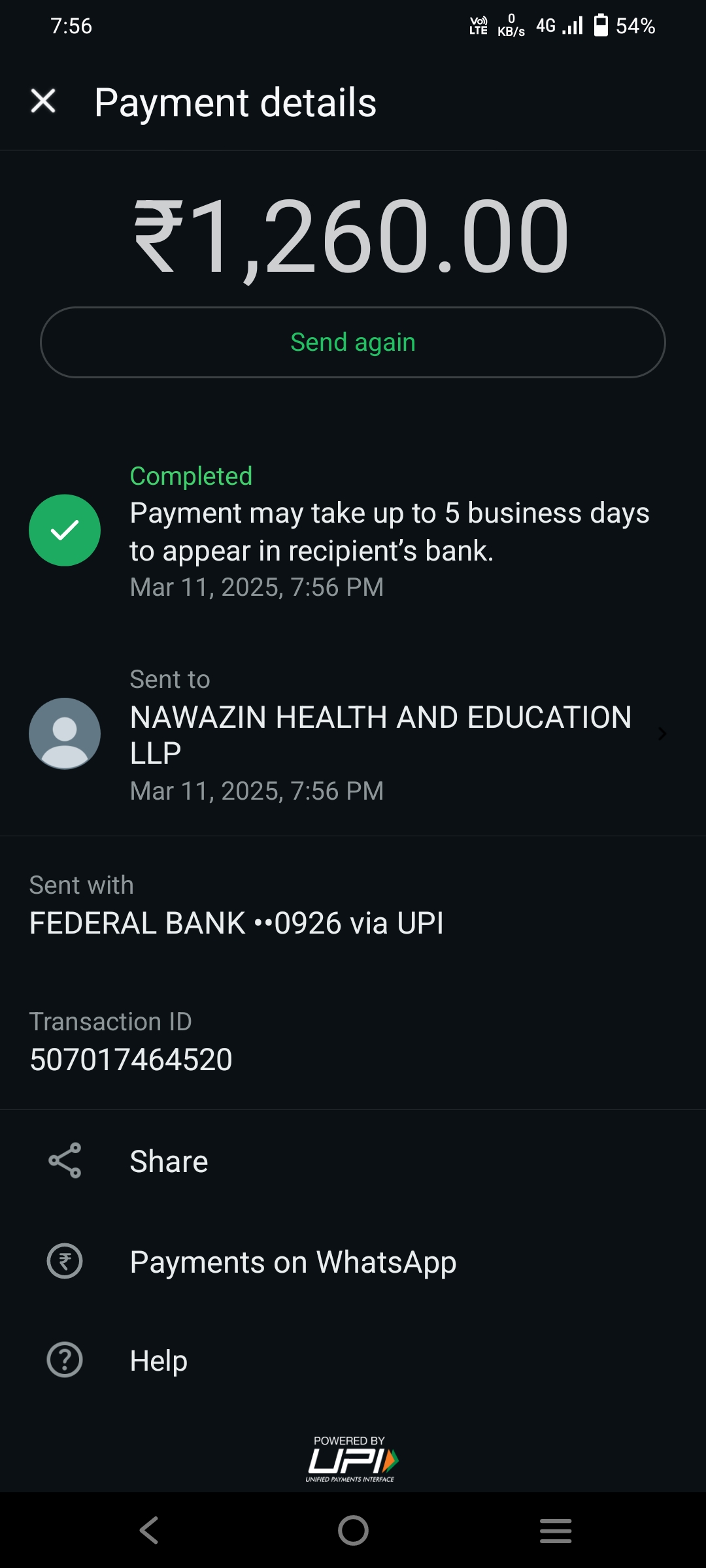The width and height of the screenshot is (706, 1568).
Task: Go to the phone's home screen
Action: coord(353,1530)
